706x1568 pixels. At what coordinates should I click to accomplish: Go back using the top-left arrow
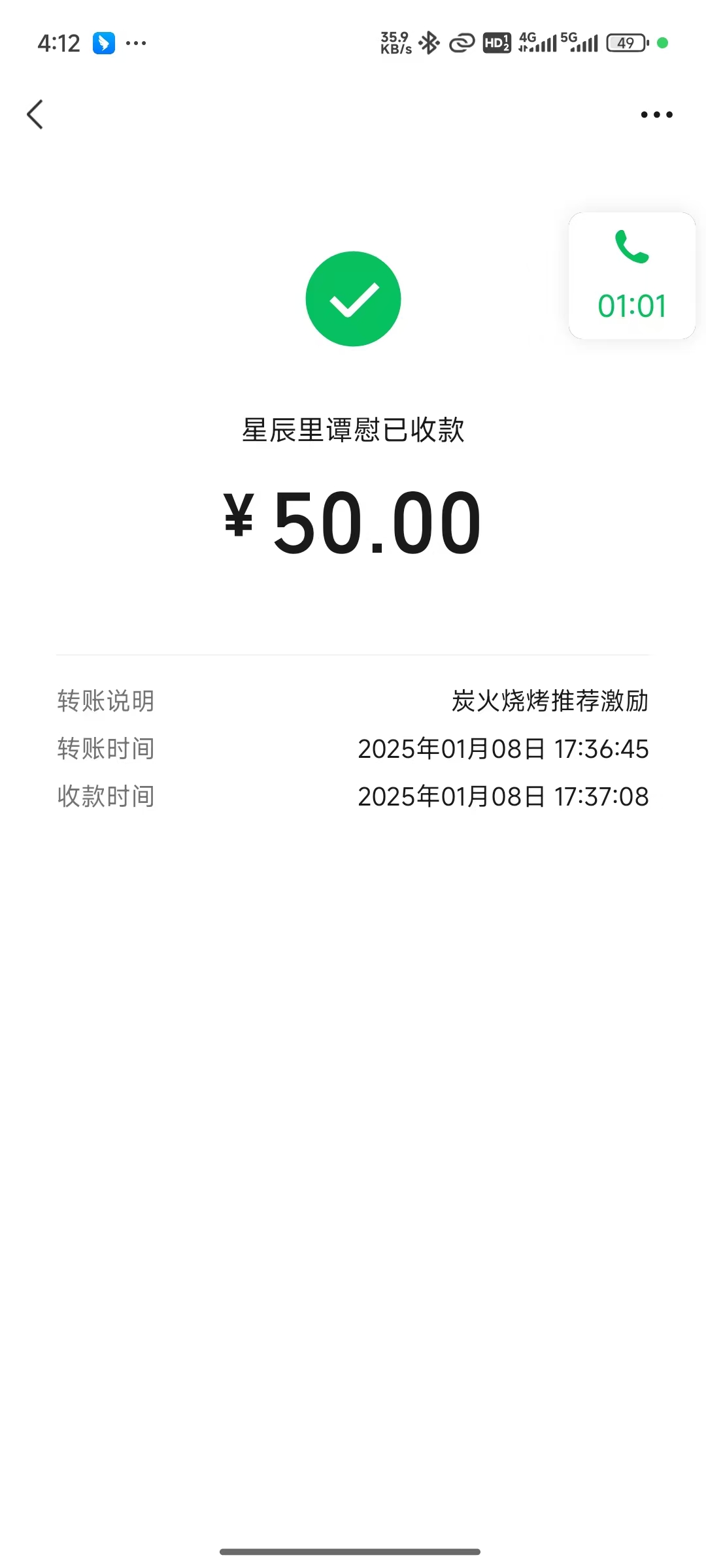35,115
